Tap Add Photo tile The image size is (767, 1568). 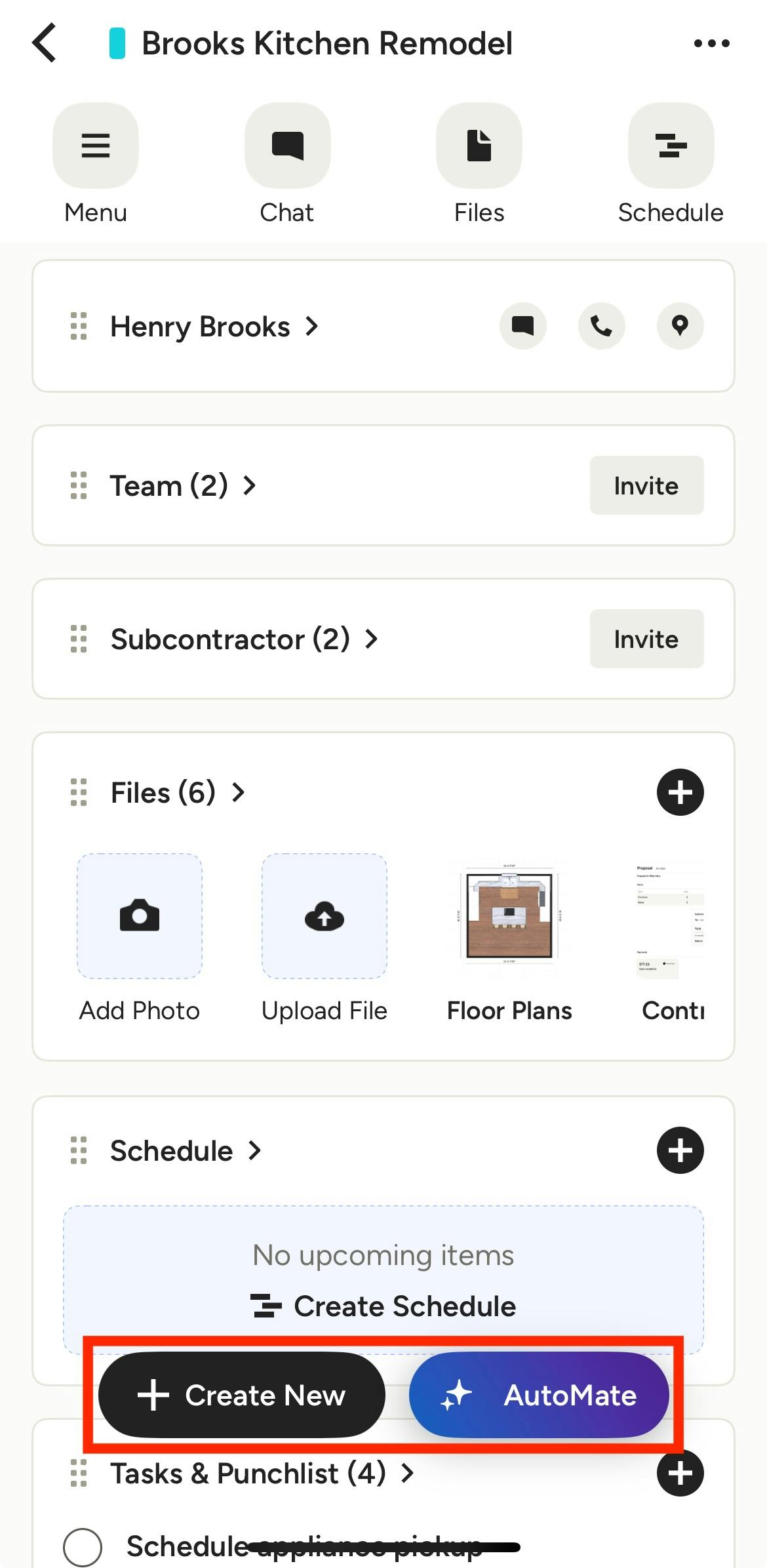[140, 938]
